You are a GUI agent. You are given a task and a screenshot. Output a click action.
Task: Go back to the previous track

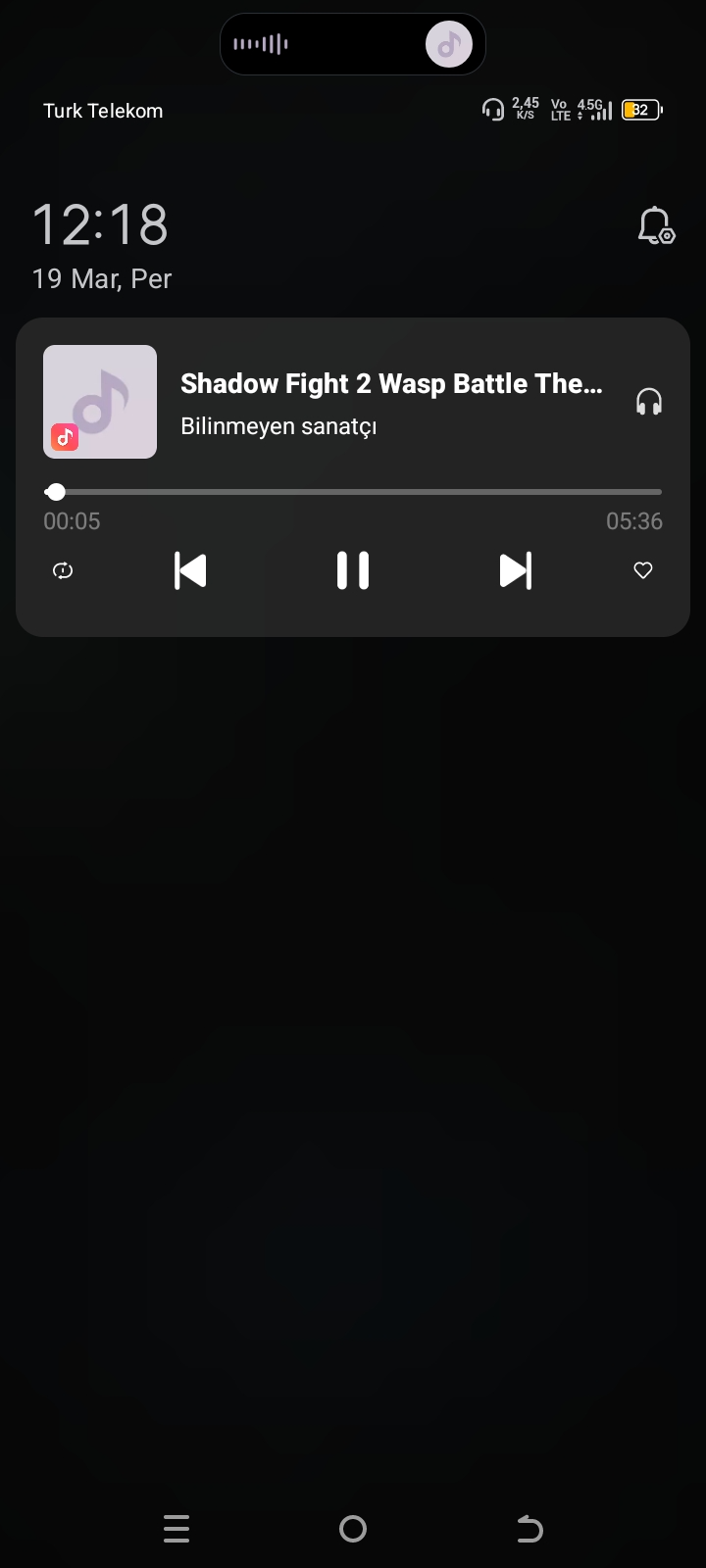pos(190,570)
